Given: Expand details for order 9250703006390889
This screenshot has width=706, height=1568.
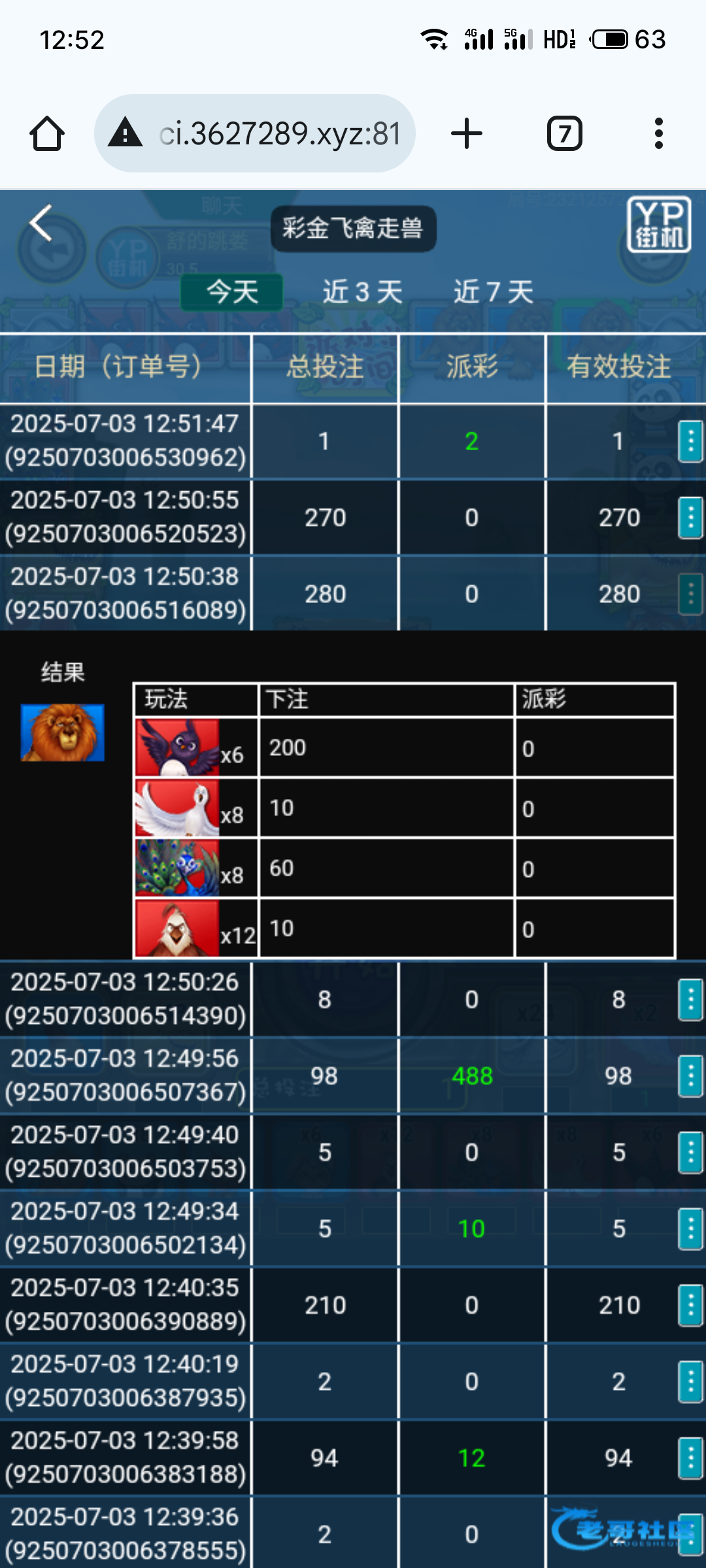Looking at the screenshot, I should pyautogui.click(x=690, y=1305).
